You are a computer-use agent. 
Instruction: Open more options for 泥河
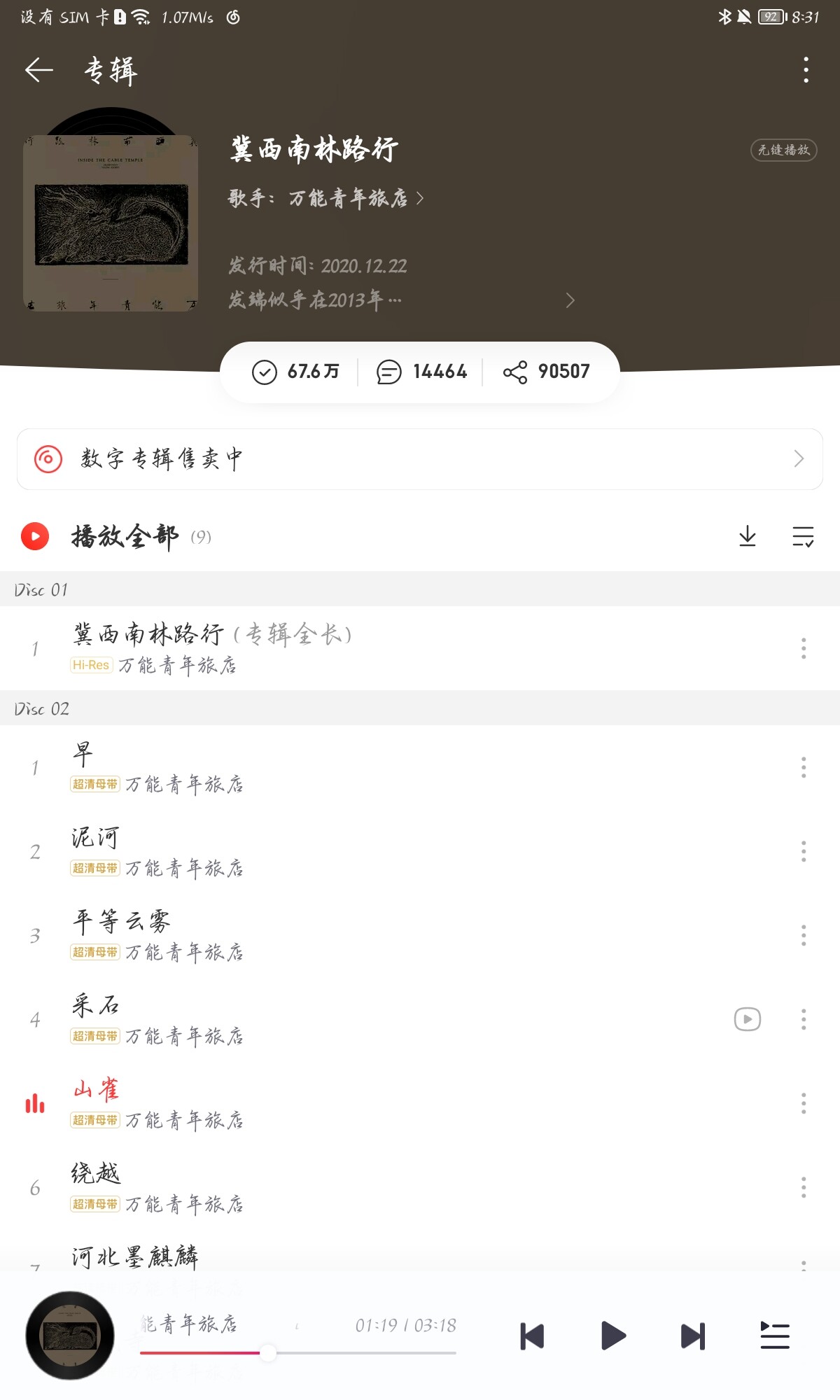coord(802,851)
